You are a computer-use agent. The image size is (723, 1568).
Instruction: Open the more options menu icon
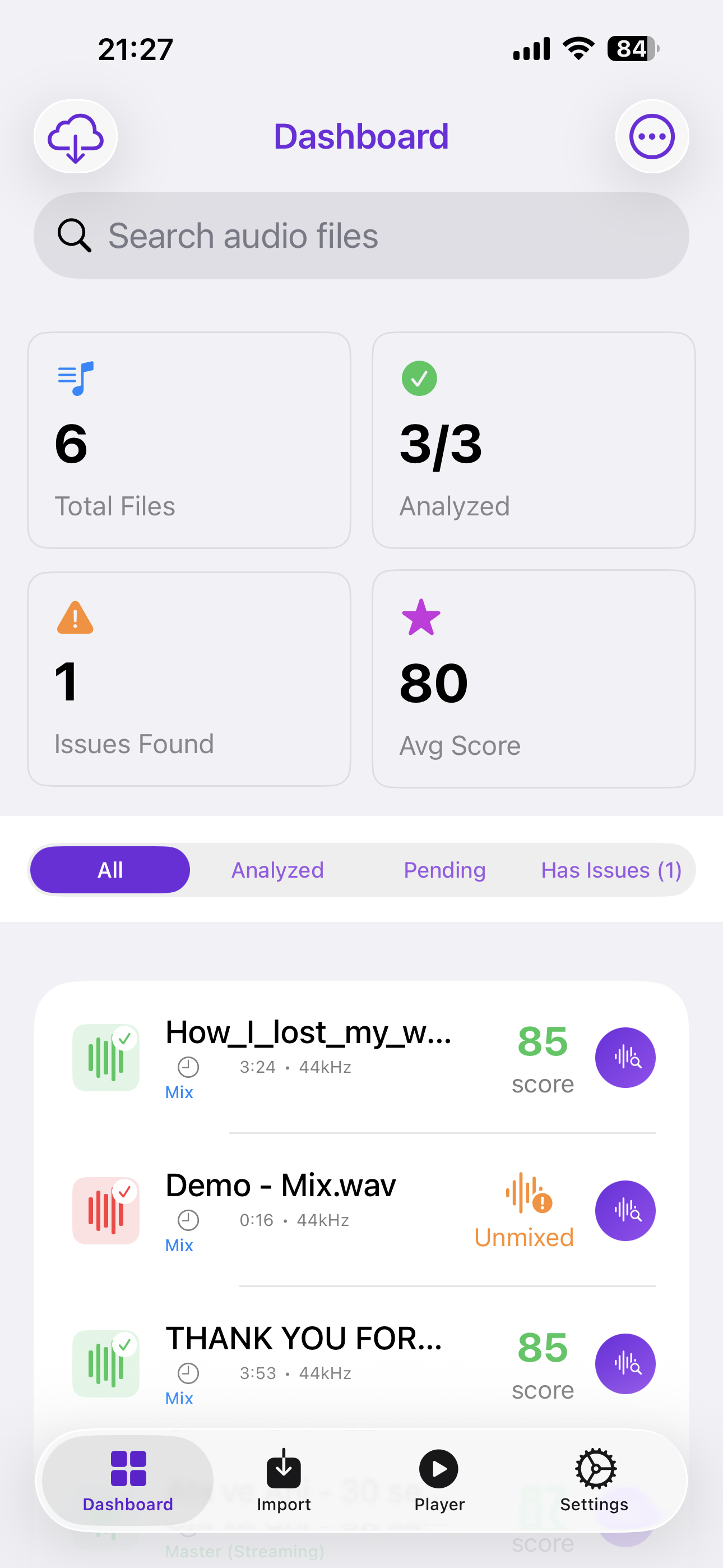coord(651,137)
